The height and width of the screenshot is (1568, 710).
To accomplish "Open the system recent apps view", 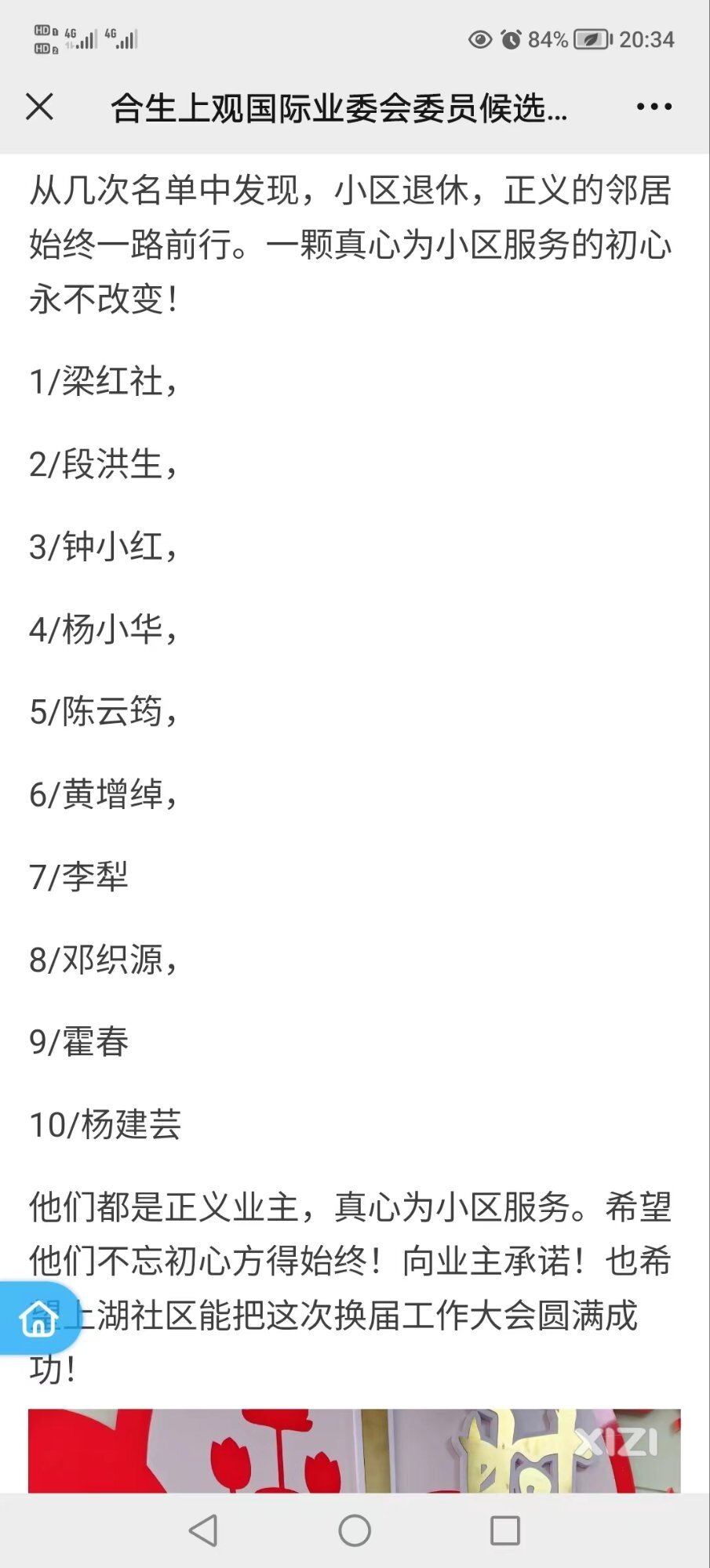I will 504,1530.
